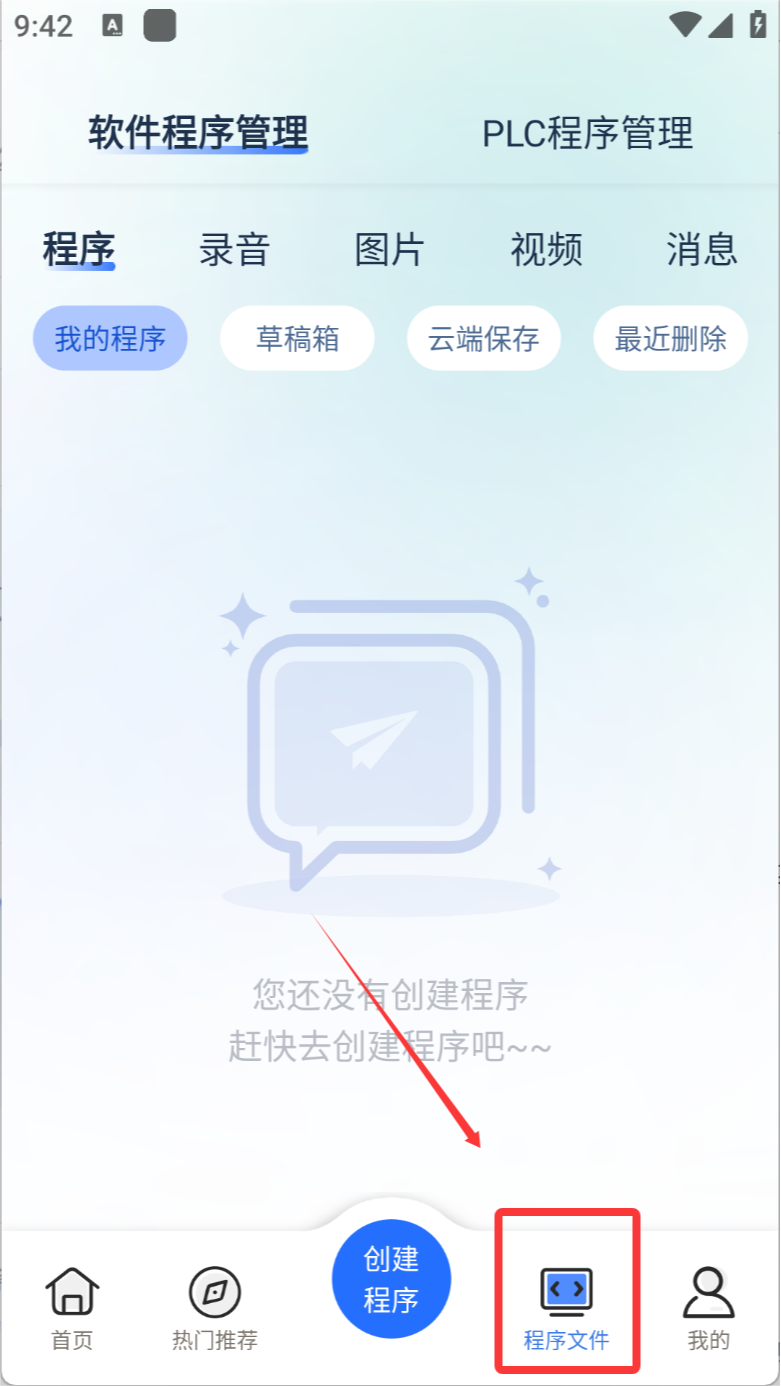This screenshot has width=781, height=1386.
Task: Go to 首页 home tab
Action: click(72, 1307)
